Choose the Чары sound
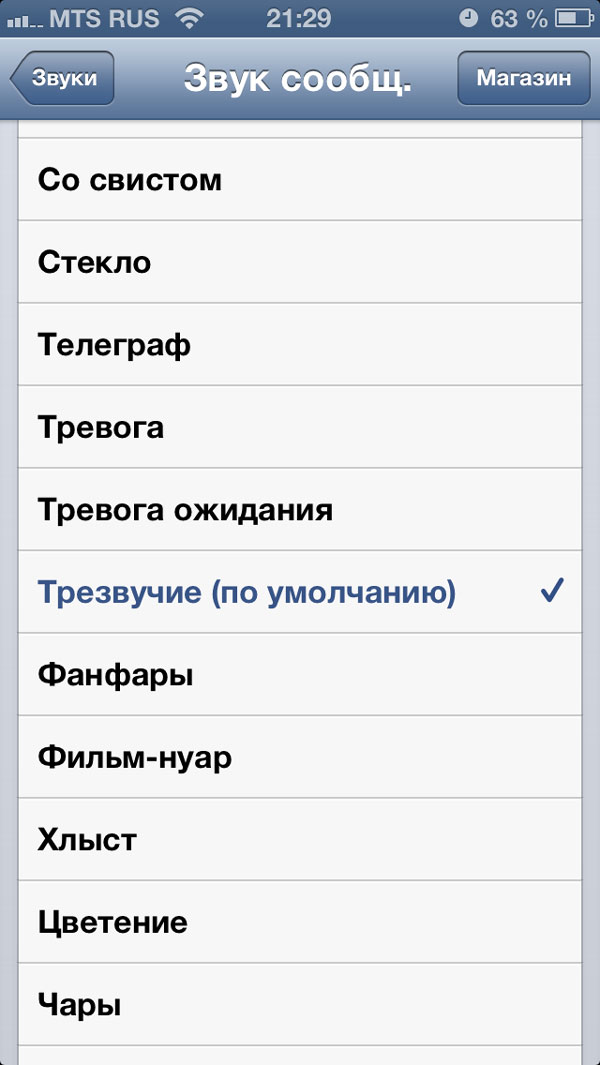This screenshot has height=1065, width=600. [x=300, y=1004]
